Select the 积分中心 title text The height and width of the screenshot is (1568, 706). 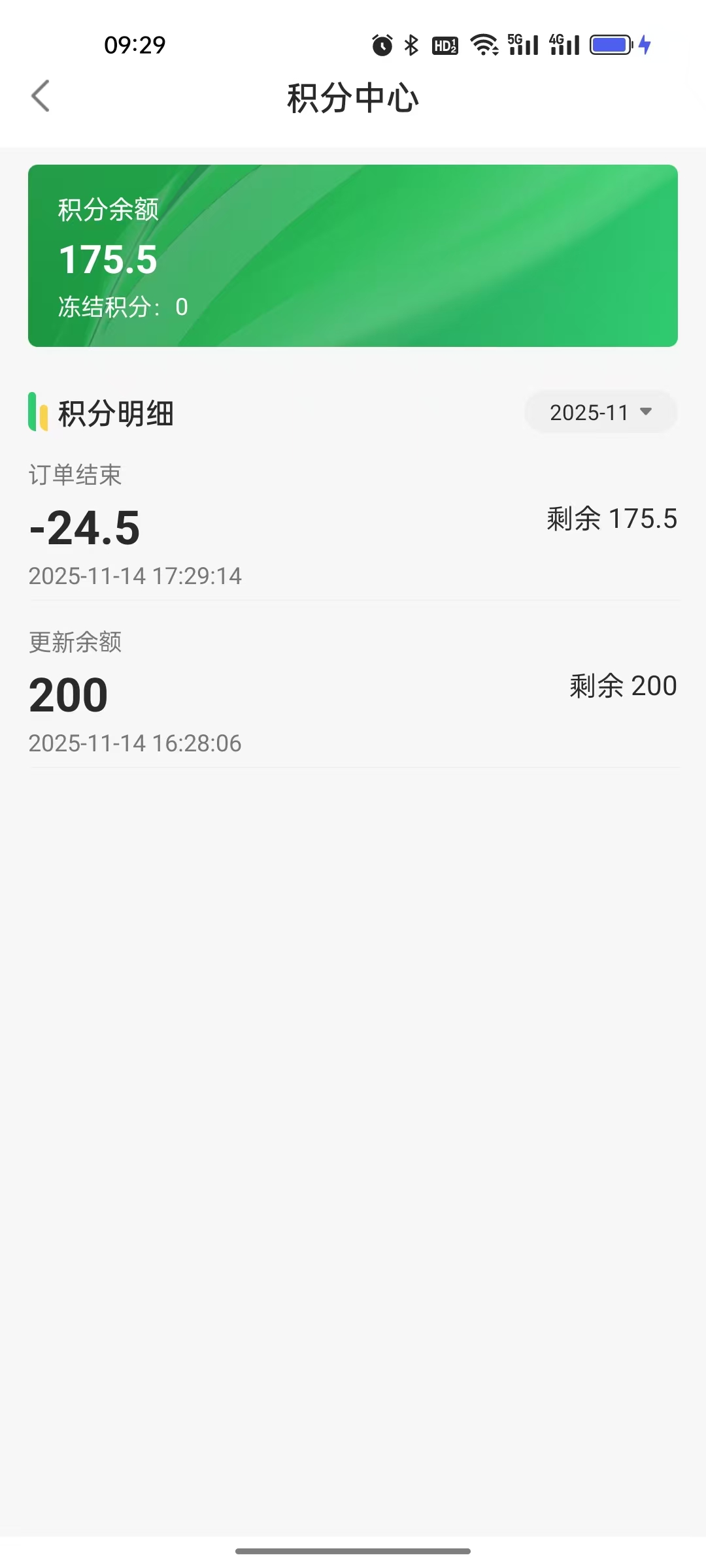(x=353, y=98)
